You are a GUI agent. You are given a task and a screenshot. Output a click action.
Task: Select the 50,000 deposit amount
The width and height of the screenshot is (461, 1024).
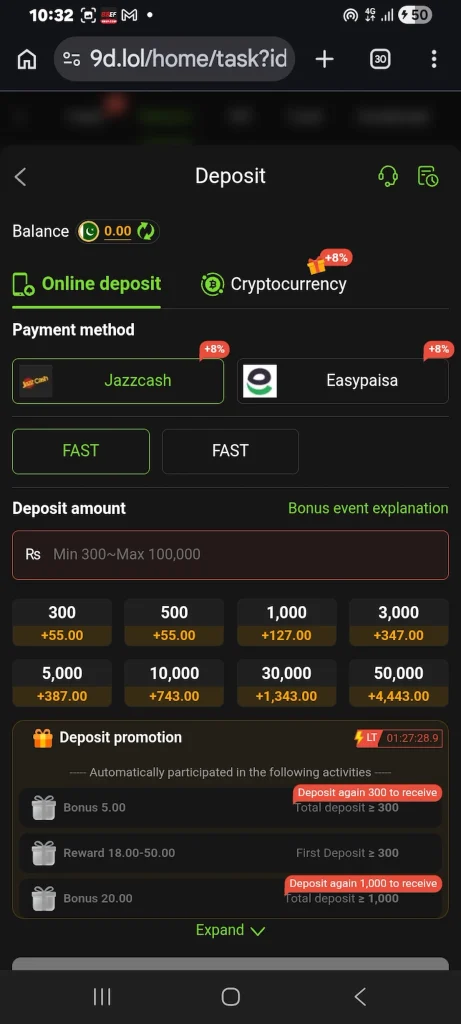(x=399, y=683)
